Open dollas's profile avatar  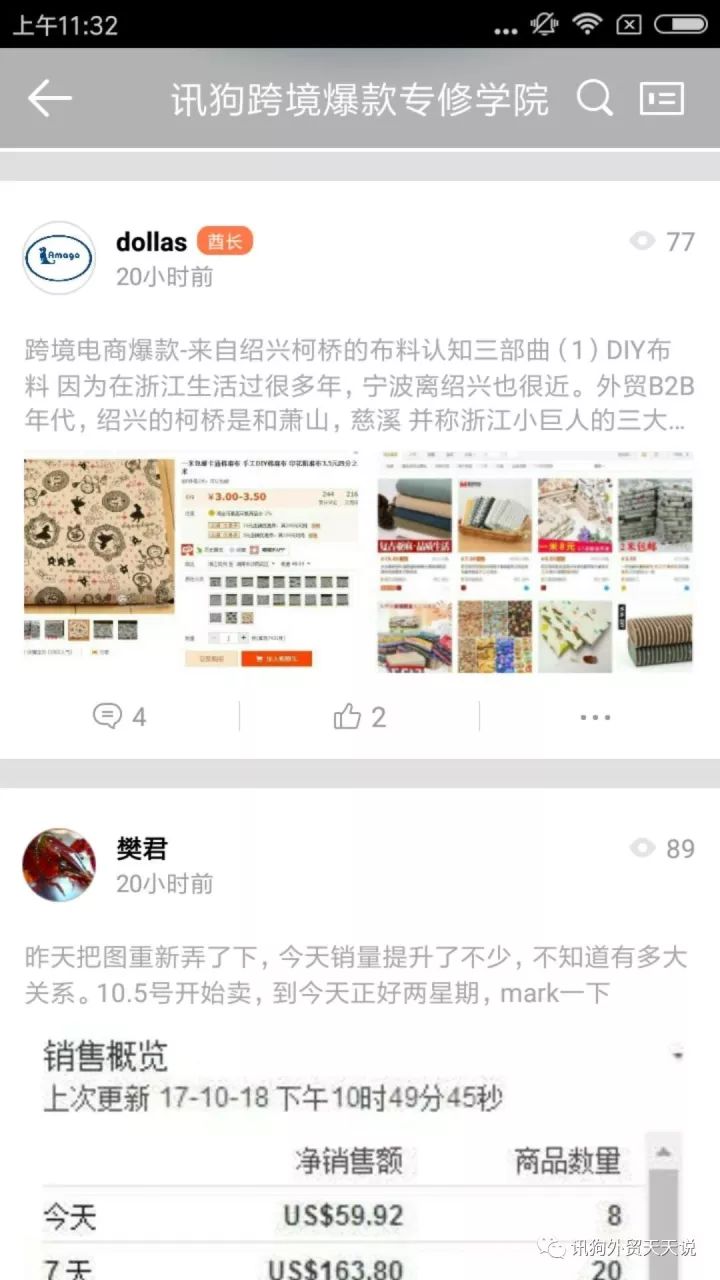(x=59, y=258)
